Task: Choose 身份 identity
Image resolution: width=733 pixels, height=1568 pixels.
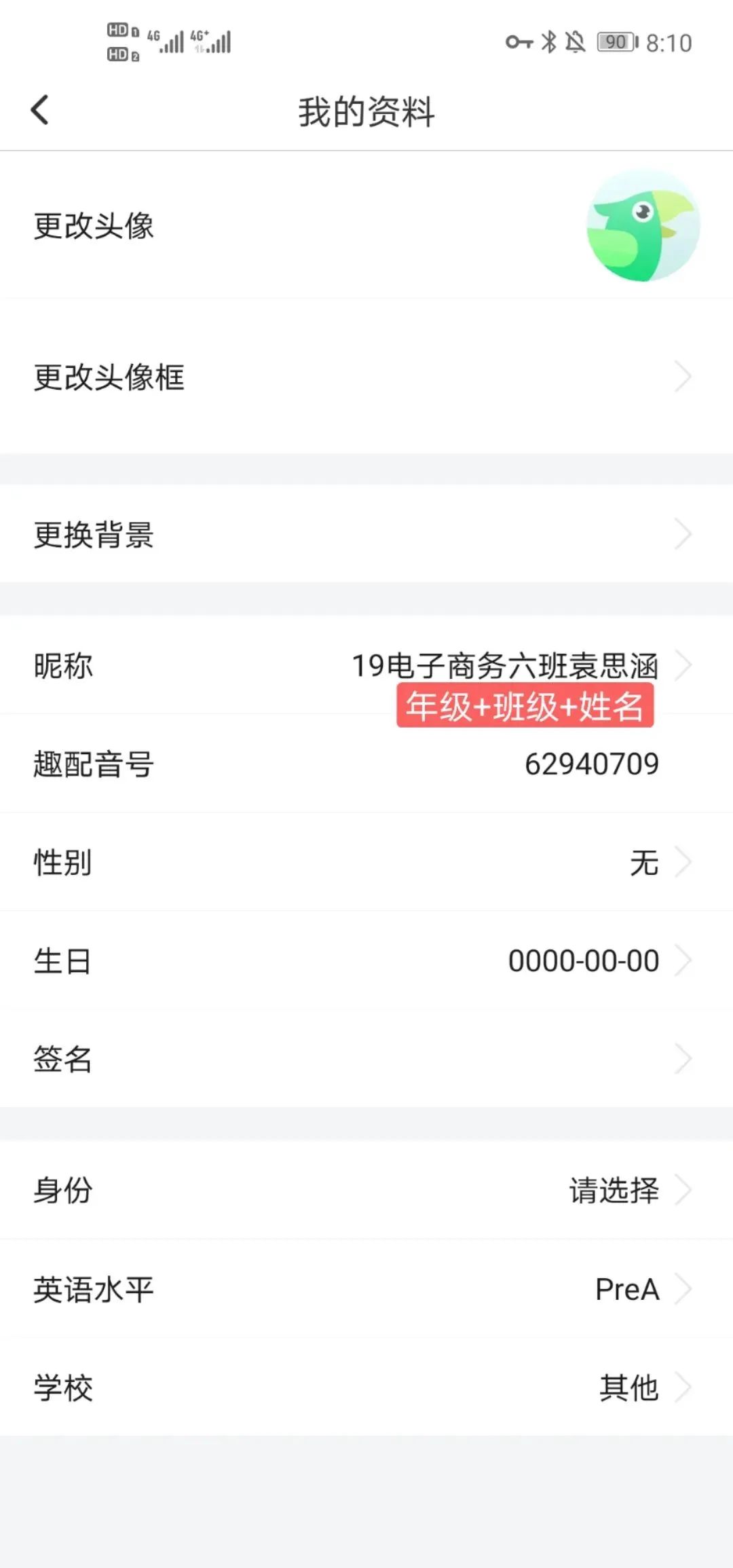Action: point(366,1190)
